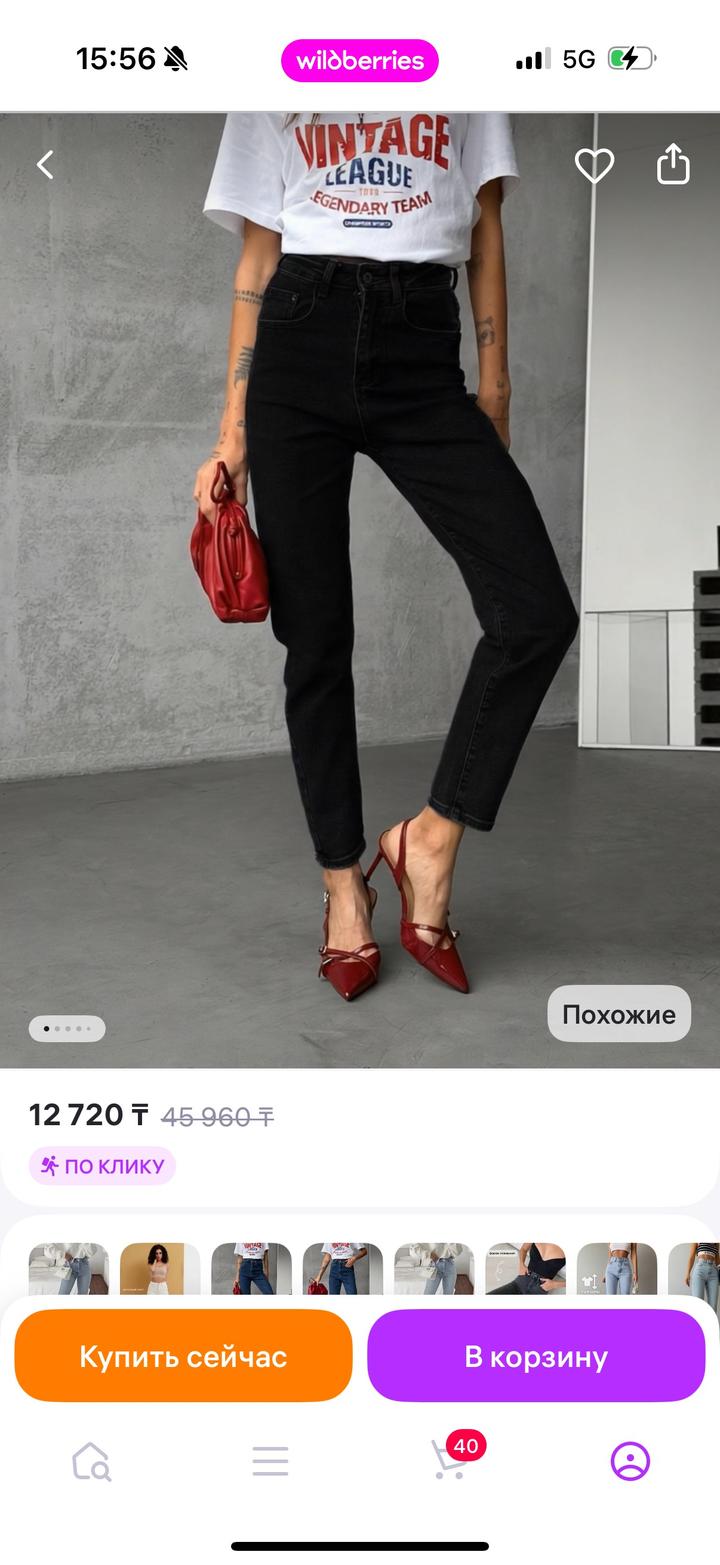Go back from the product page
Screen dimensions: 720x1565
pyautogui.click(x=45, y=165)
